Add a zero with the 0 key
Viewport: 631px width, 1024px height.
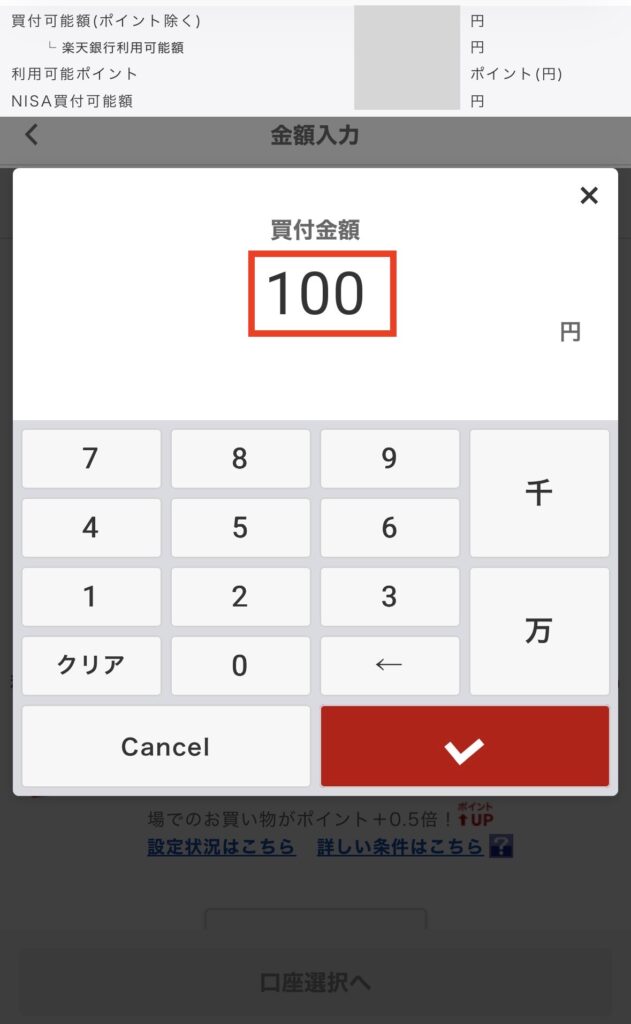click(240, 666)
